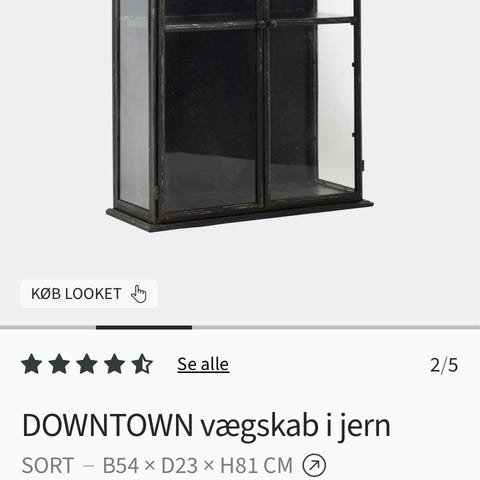Tap the star rating

(87, 364)
